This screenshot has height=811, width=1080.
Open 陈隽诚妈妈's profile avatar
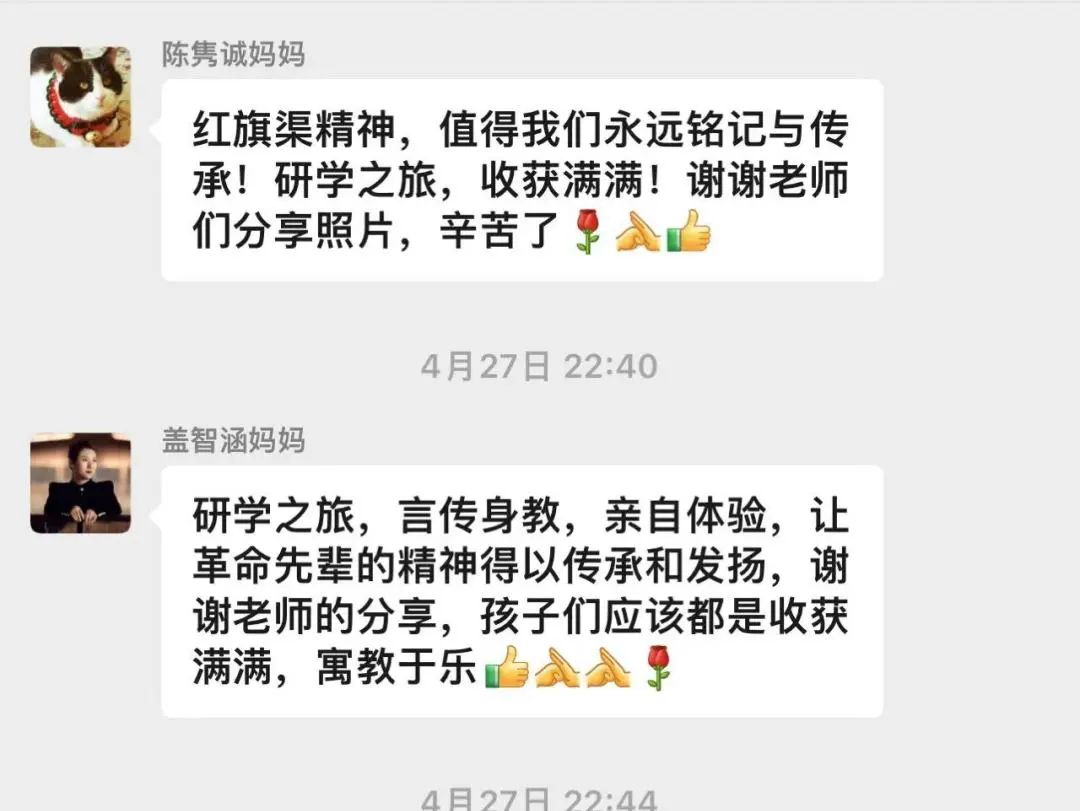tap(80, 97)
